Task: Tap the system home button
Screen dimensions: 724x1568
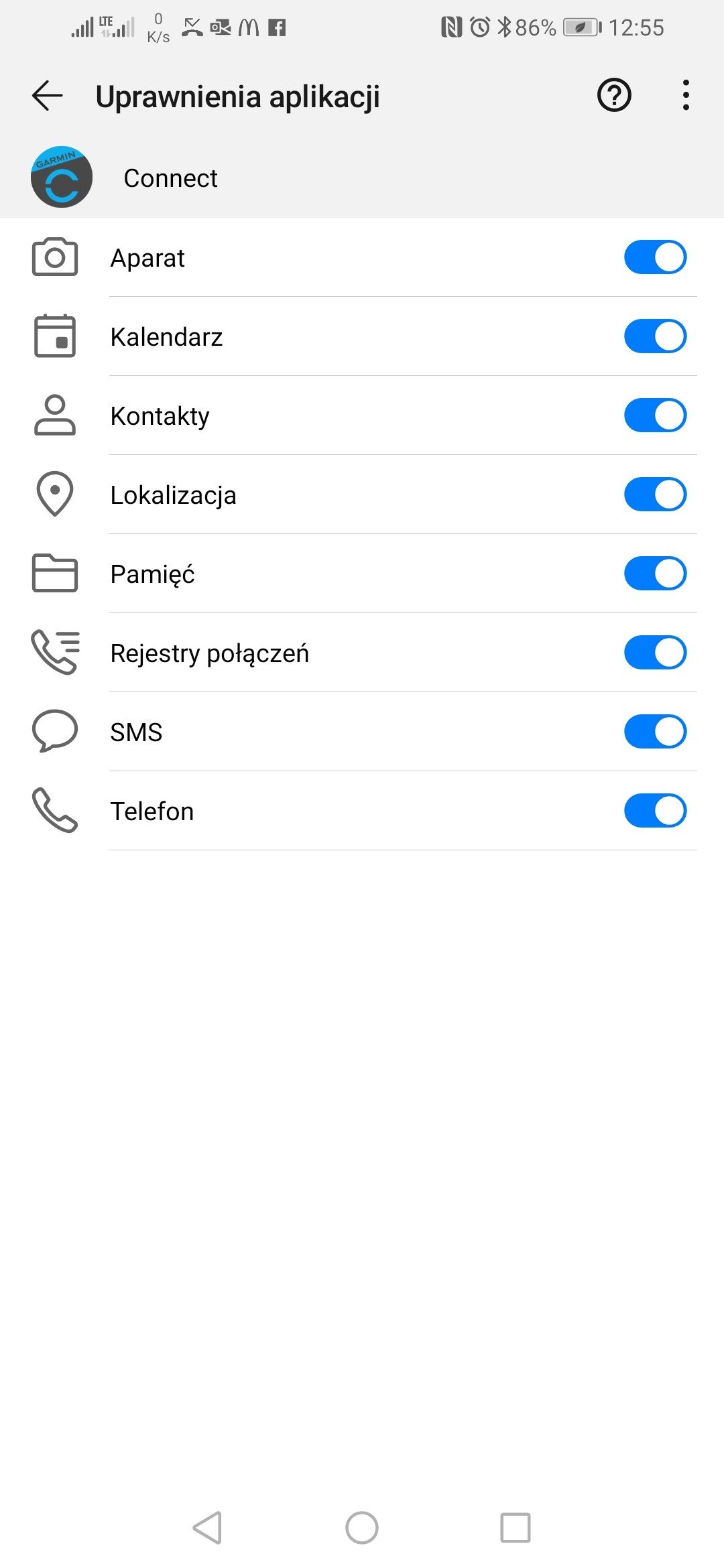Action: click(362, 1528)
